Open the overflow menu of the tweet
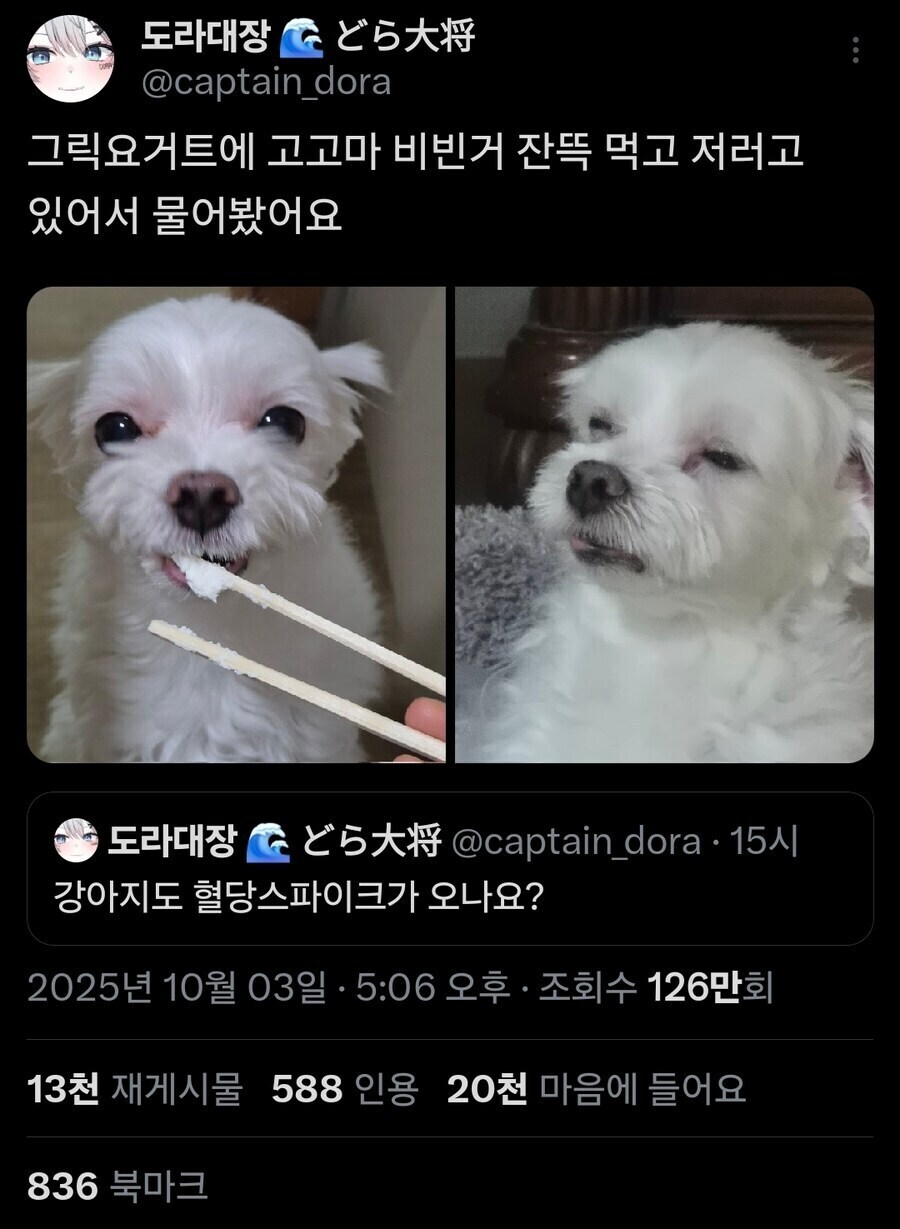This screenshot has width=900, height=1229. coord(856,50)
